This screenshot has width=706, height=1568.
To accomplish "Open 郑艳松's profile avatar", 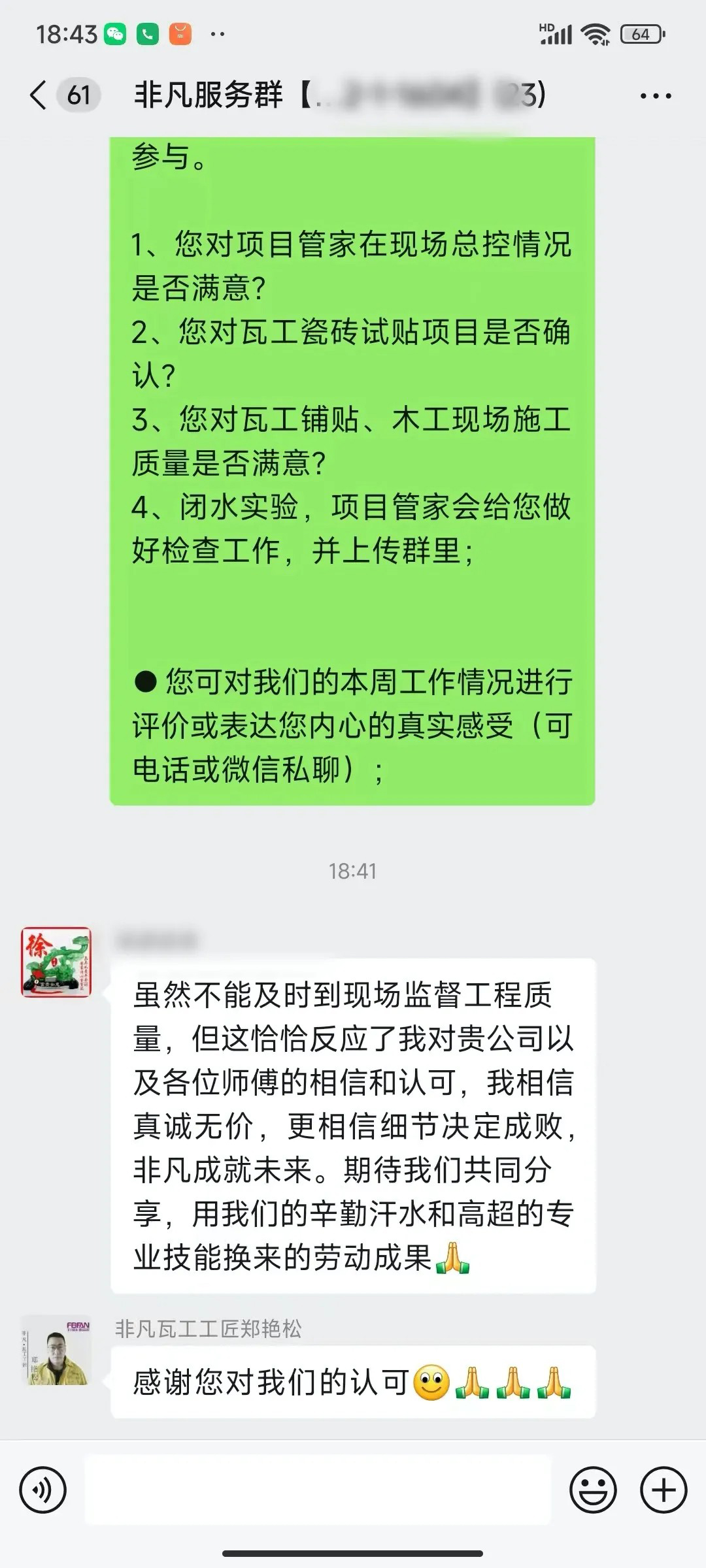I will [56, 1359].
